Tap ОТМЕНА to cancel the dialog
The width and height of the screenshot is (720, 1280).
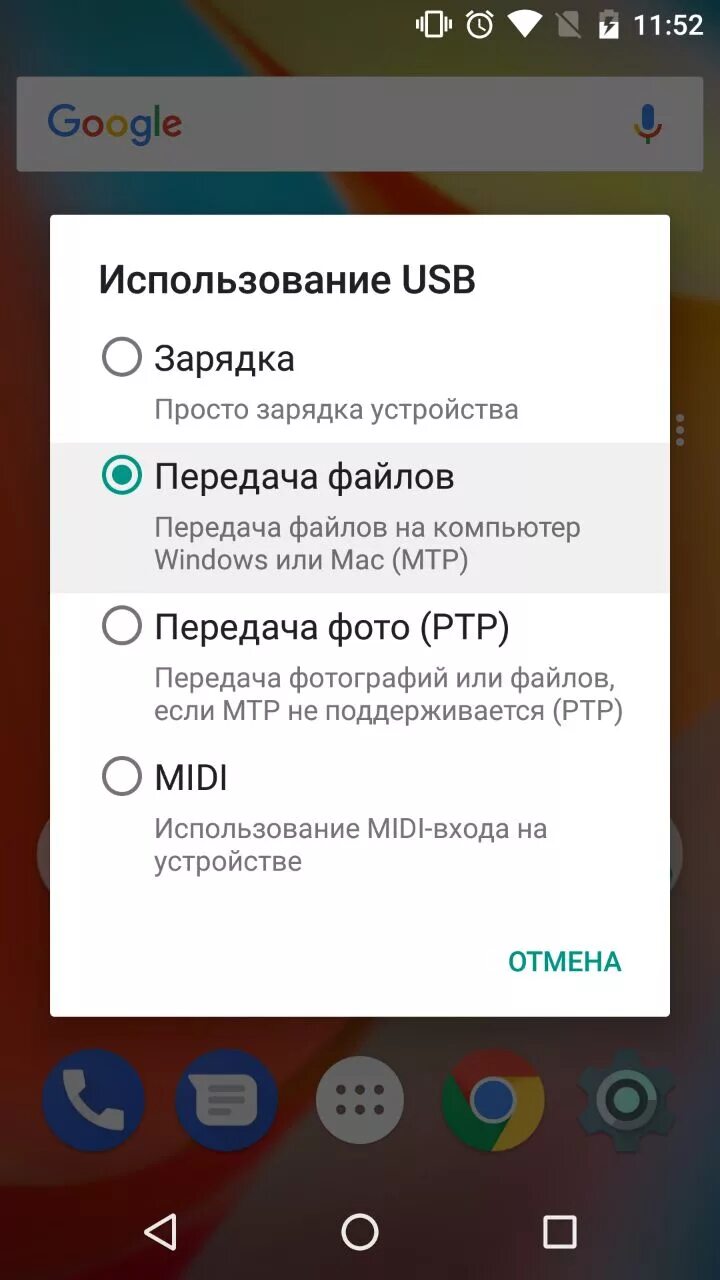tap(564, 961)
